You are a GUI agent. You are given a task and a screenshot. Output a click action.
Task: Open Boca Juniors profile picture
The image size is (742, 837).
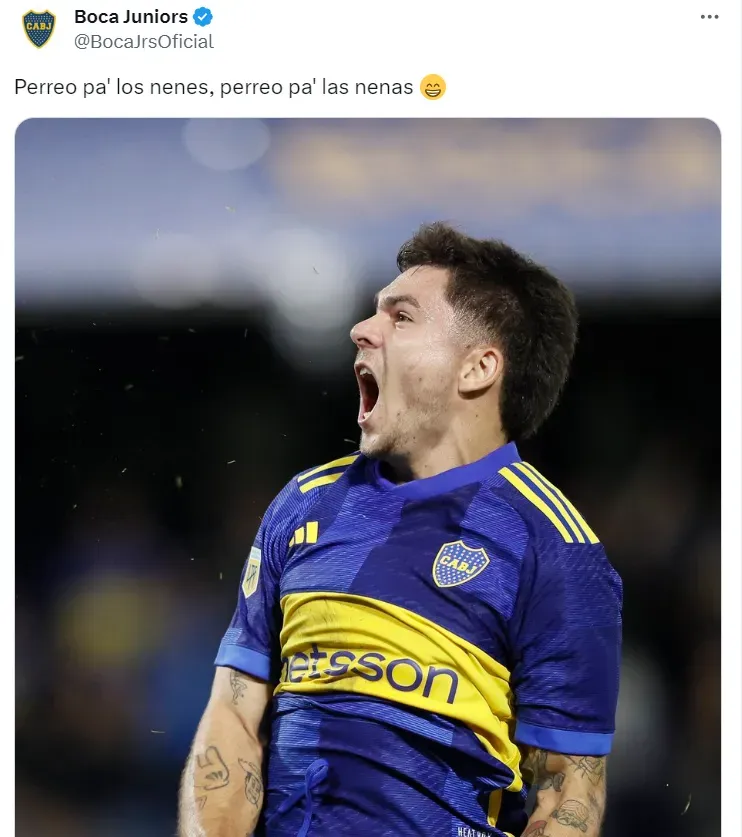click(x=40, y=29)
